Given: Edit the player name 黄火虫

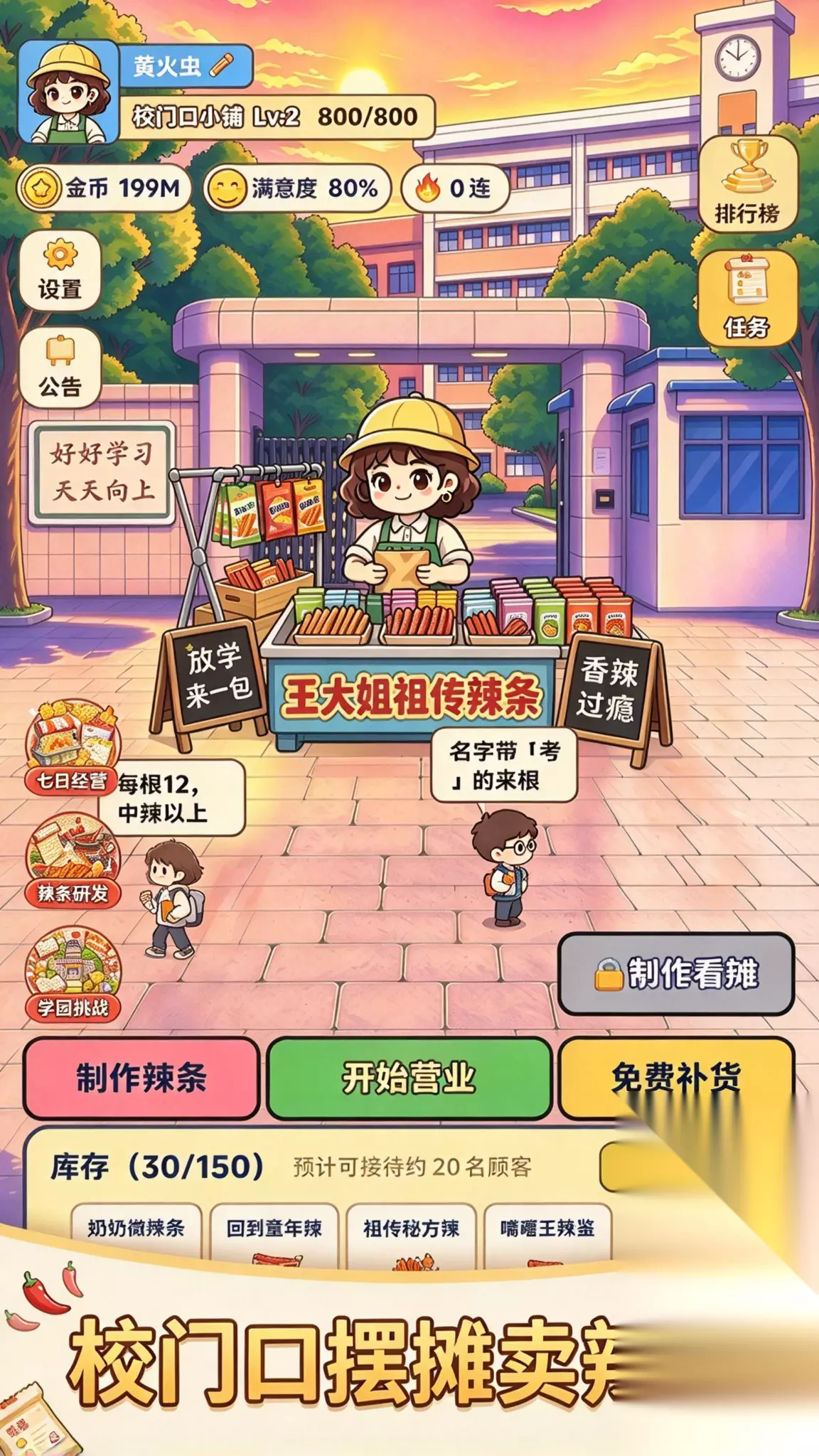Looking at the screenshot, I should (223, 65).
